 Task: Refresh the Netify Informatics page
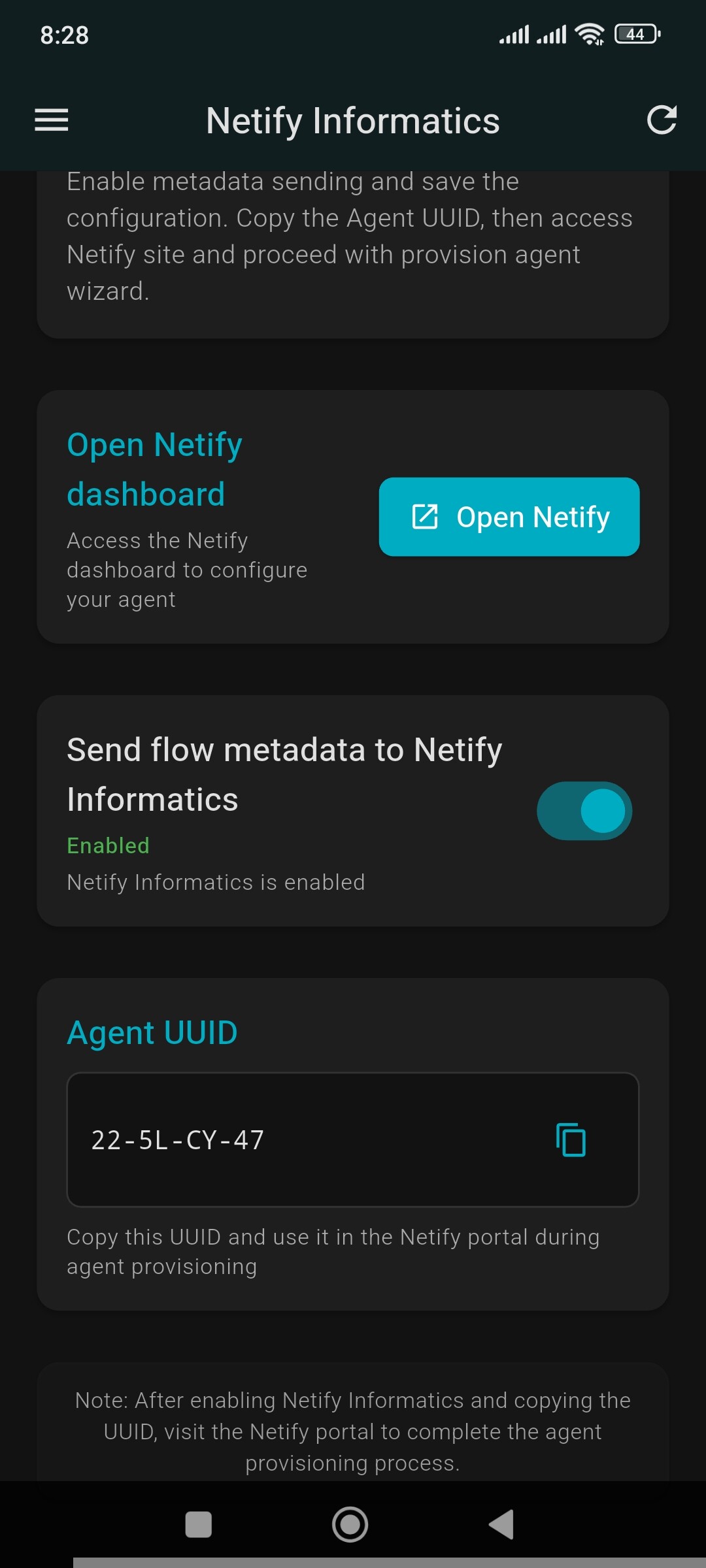coord(662,120)
